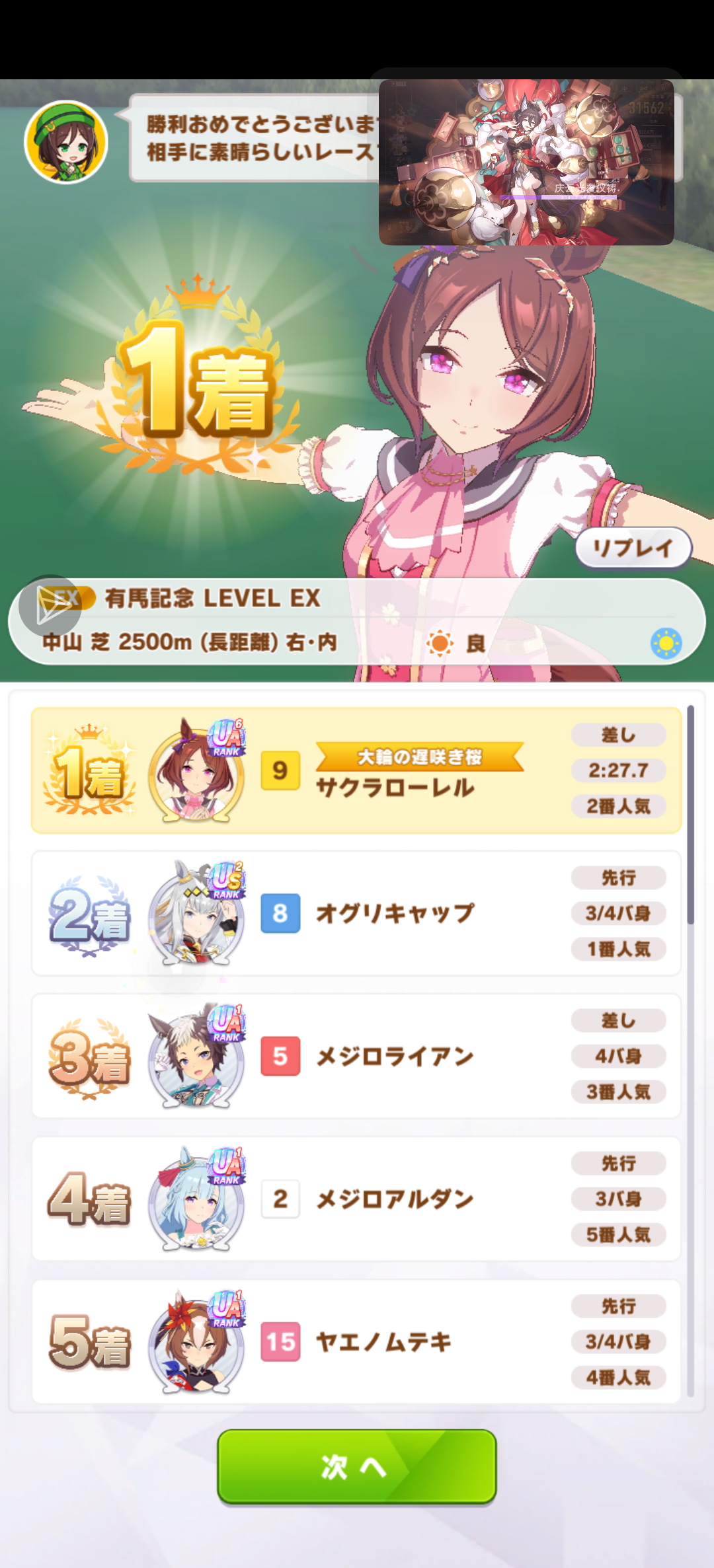Open the リプレイ replay button
This screenshot has width=714, height=1568.
pos(633,548)
